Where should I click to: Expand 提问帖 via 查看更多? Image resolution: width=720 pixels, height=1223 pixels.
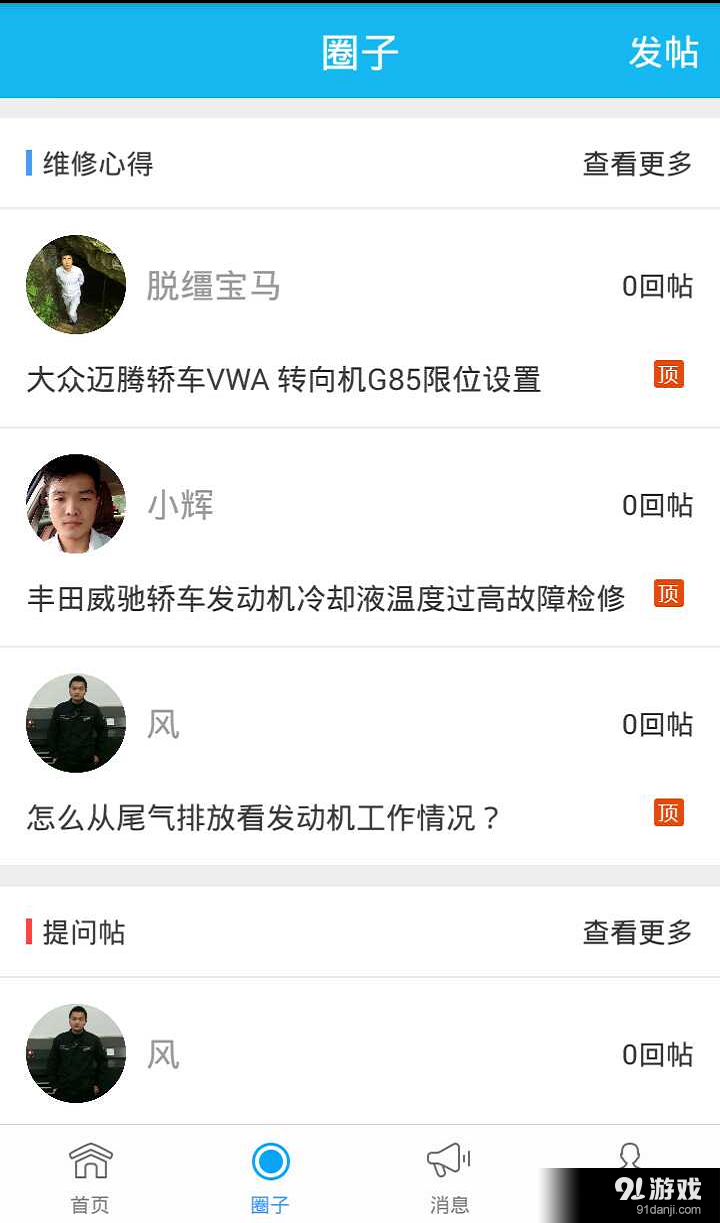(x=636, y=932)
